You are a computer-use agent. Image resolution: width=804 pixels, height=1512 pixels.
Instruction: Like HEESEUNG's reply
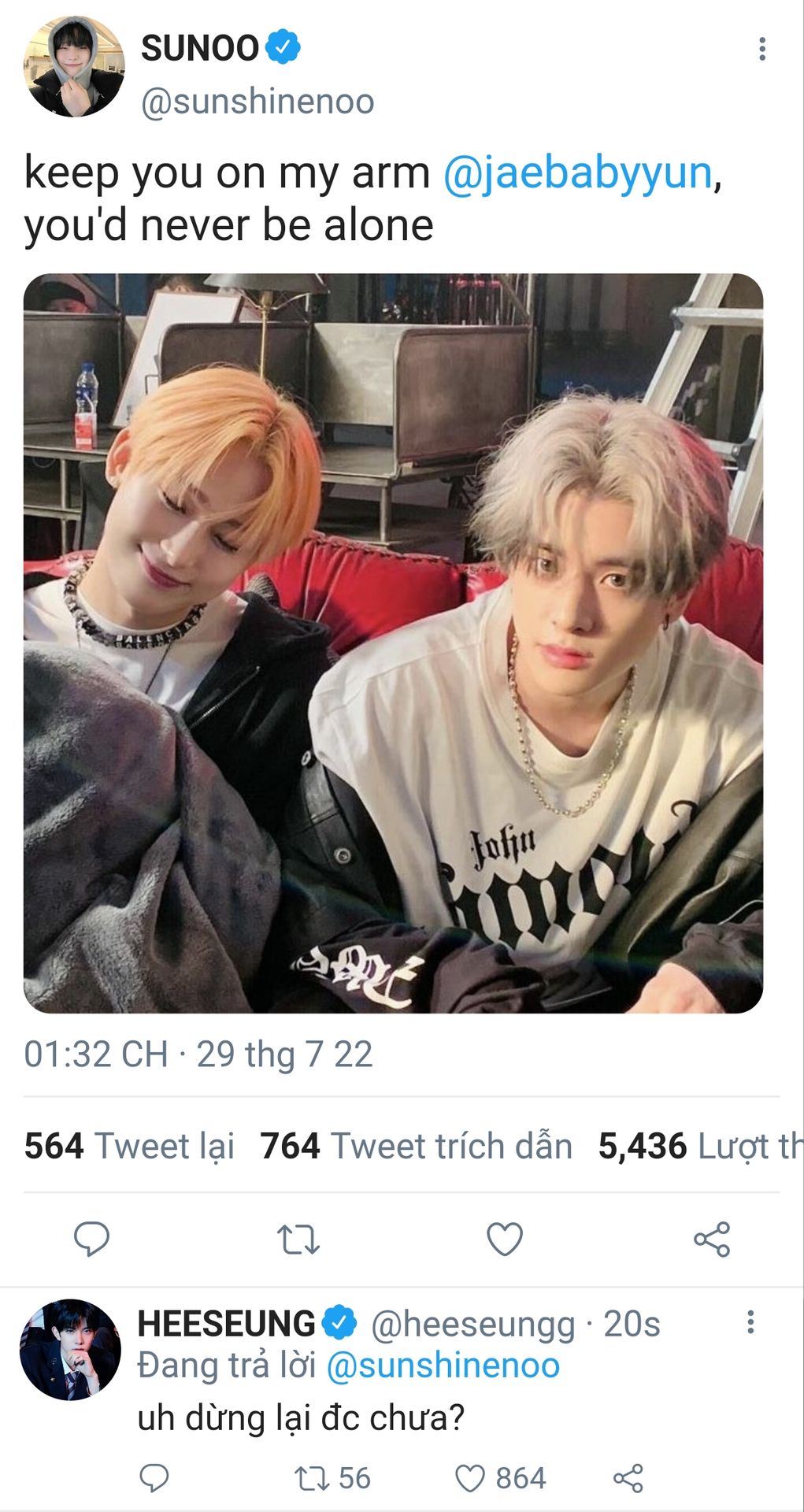point(501,1478)
